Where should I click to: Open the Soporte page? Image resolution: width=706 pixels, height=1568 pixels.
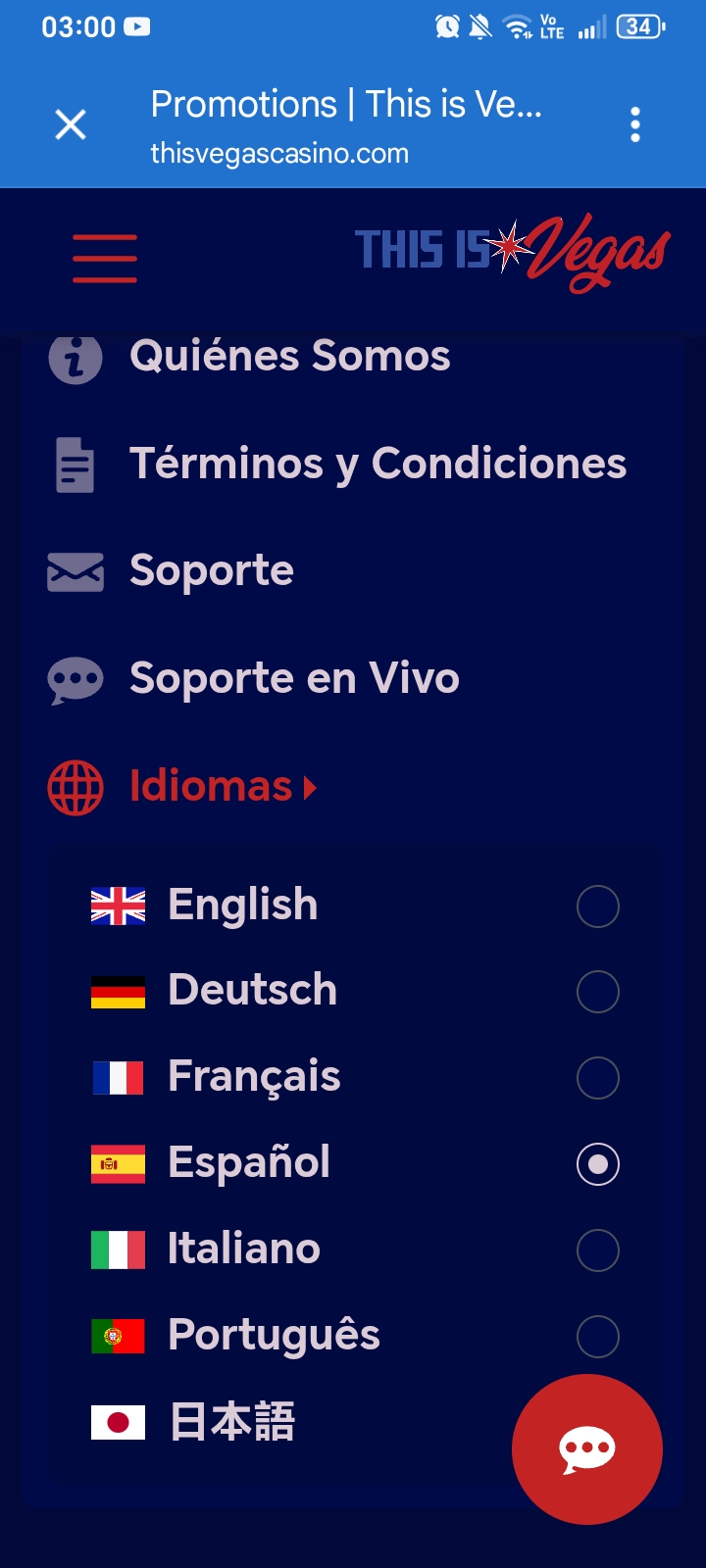click(171, 571)
